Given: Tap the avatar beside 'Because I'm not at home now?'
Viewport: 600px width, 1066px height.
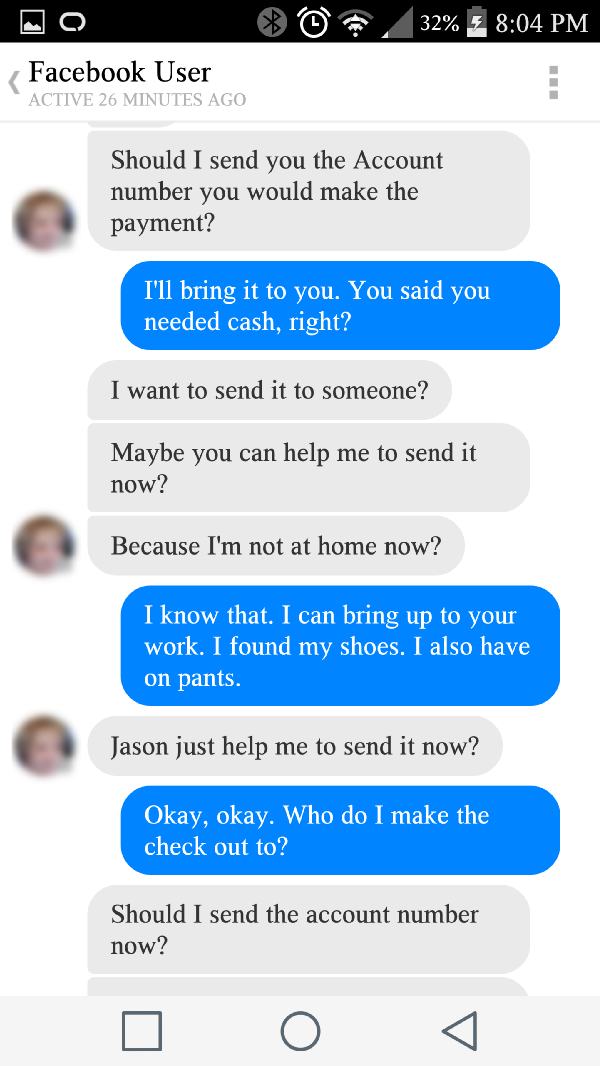Looking at the screenshot, I should pyautogui.click(x=44, y=545).
